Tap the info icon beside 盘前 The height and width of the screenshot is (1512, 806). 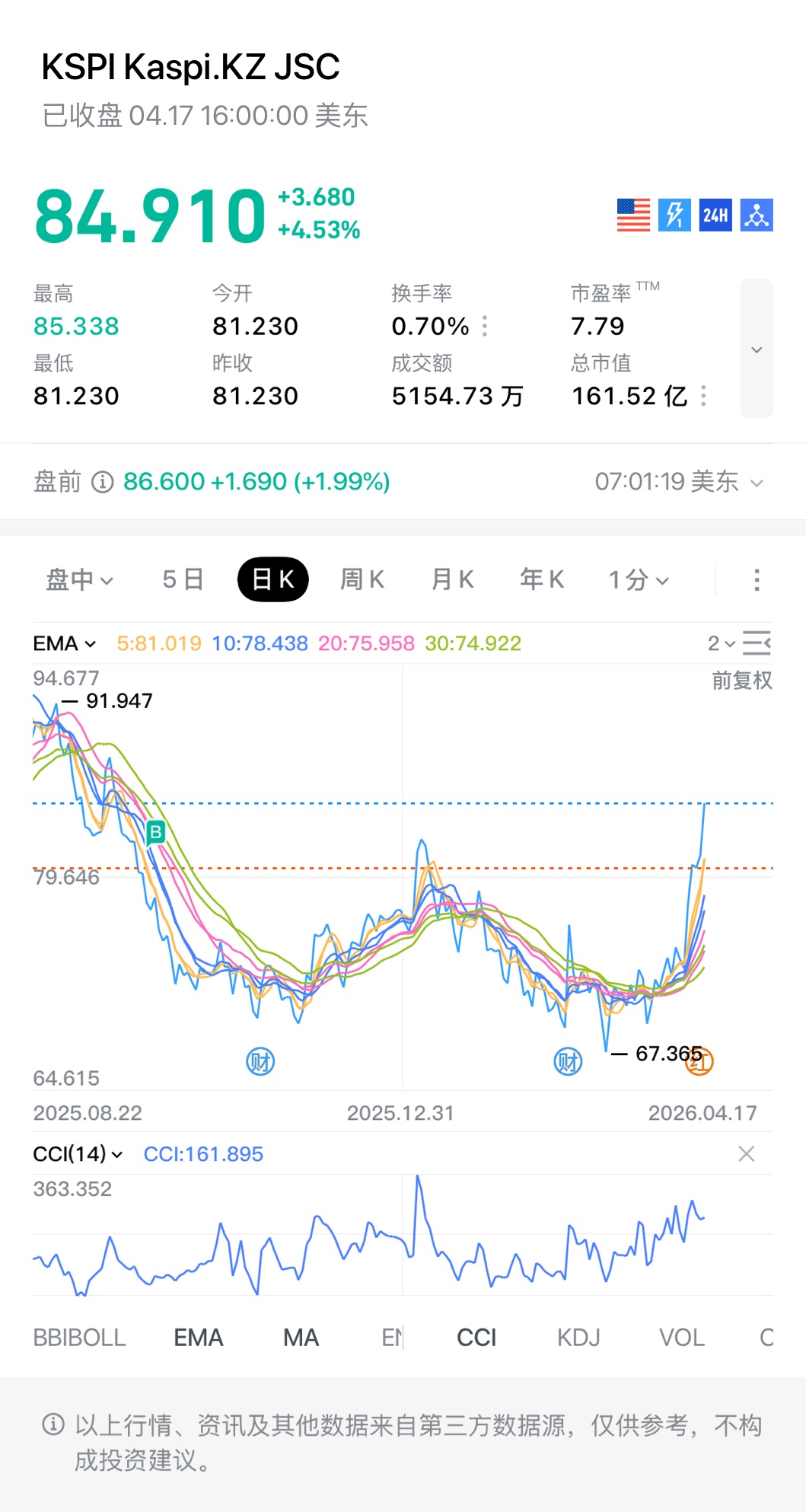point(103,482)
